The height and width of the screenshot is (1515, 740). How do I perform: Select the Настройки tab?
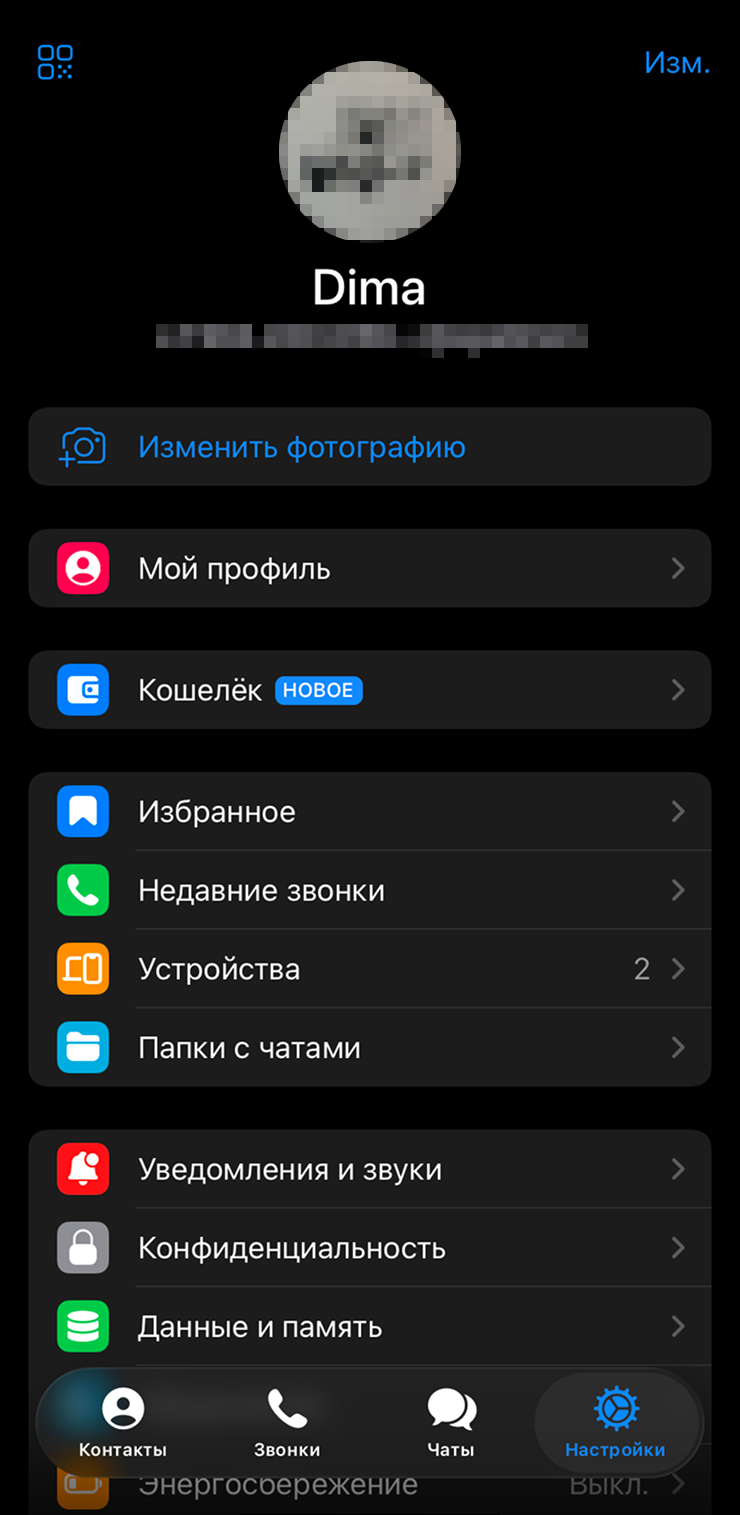tap(615, 1423)
